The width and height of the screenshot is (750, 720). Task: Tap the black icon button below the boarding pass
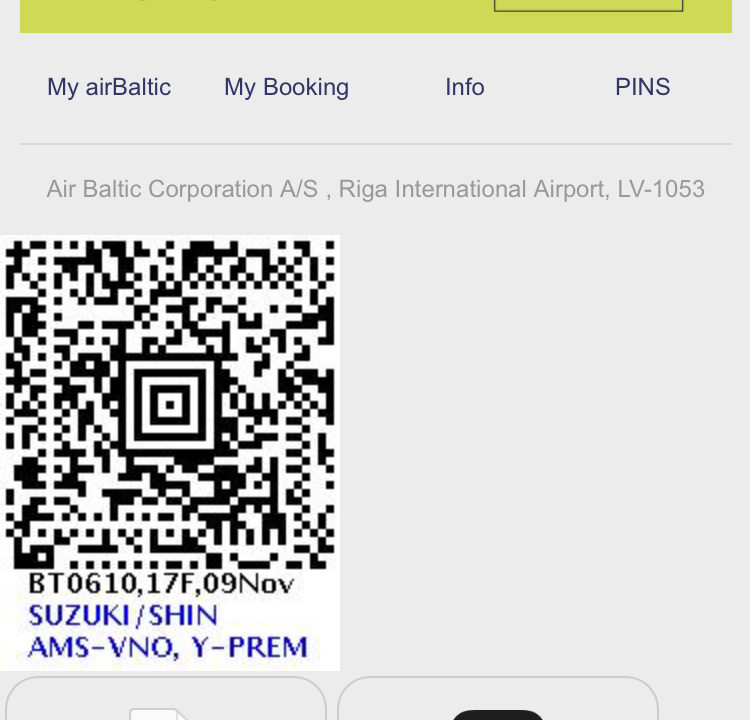tap(497, 702)
